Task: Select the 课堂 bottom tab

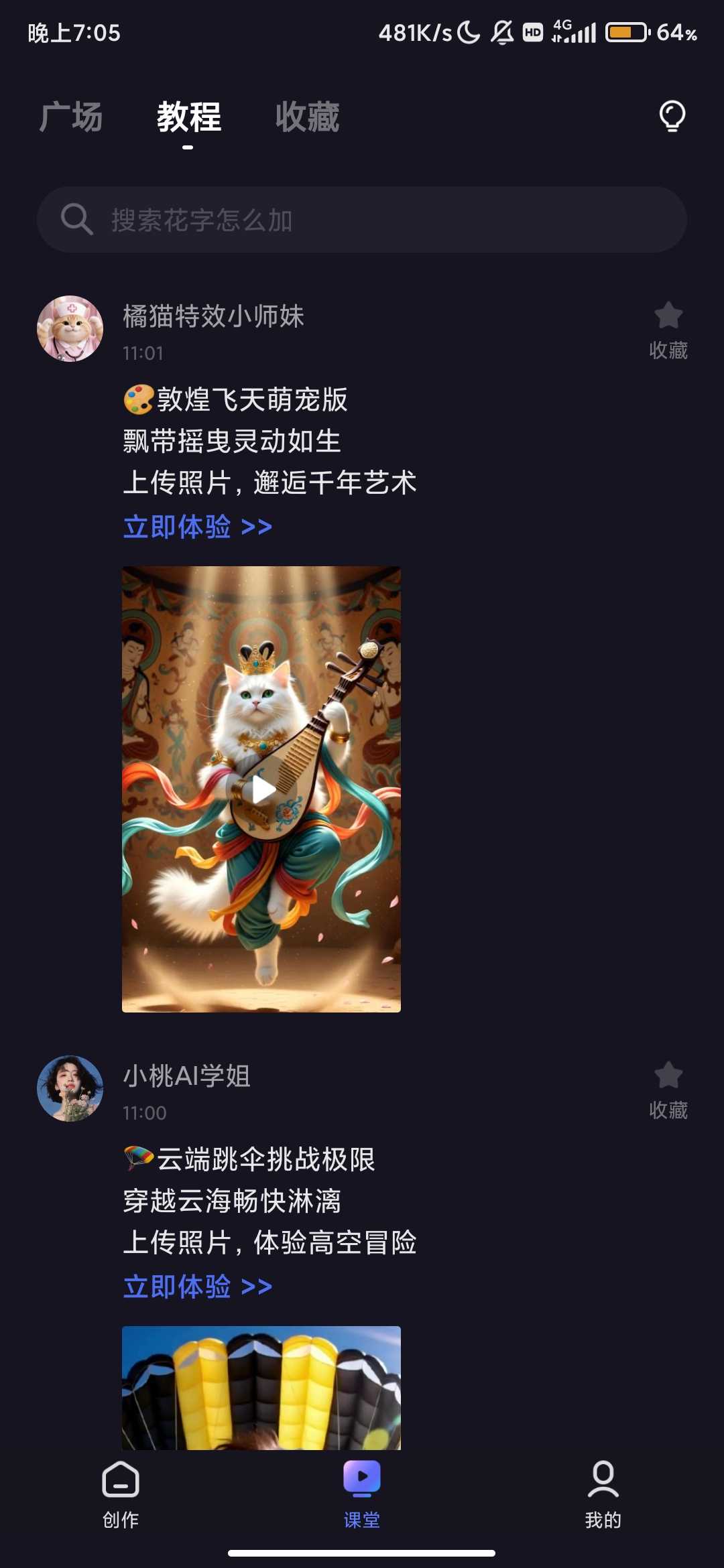Action: (362, 1493)
